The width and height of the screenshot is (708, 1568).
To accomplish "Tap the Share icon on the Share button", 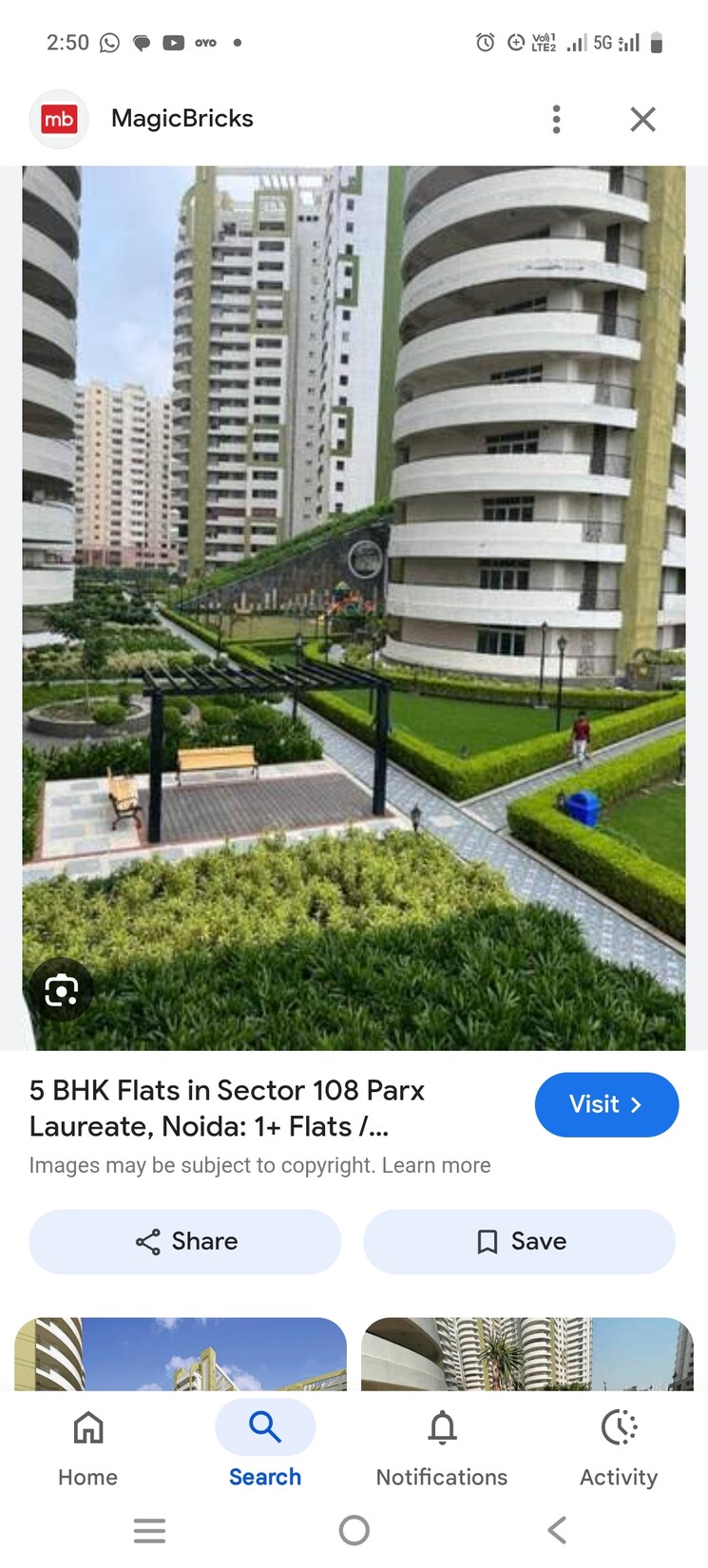I will [x=147, y=1241].
